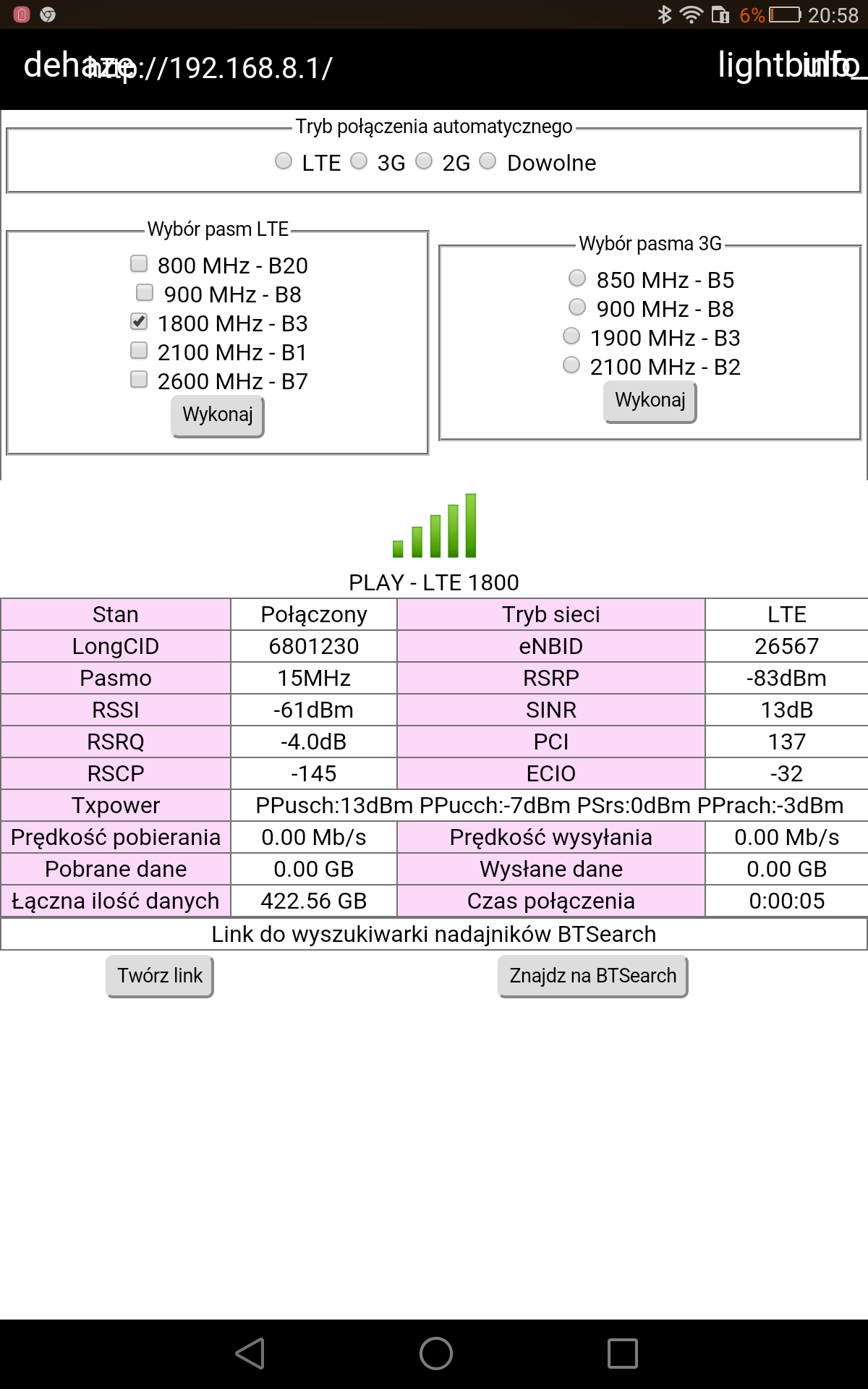
Task: Choose the 2100 MHz - B2 3G band
Action: (x=571, y=365)
